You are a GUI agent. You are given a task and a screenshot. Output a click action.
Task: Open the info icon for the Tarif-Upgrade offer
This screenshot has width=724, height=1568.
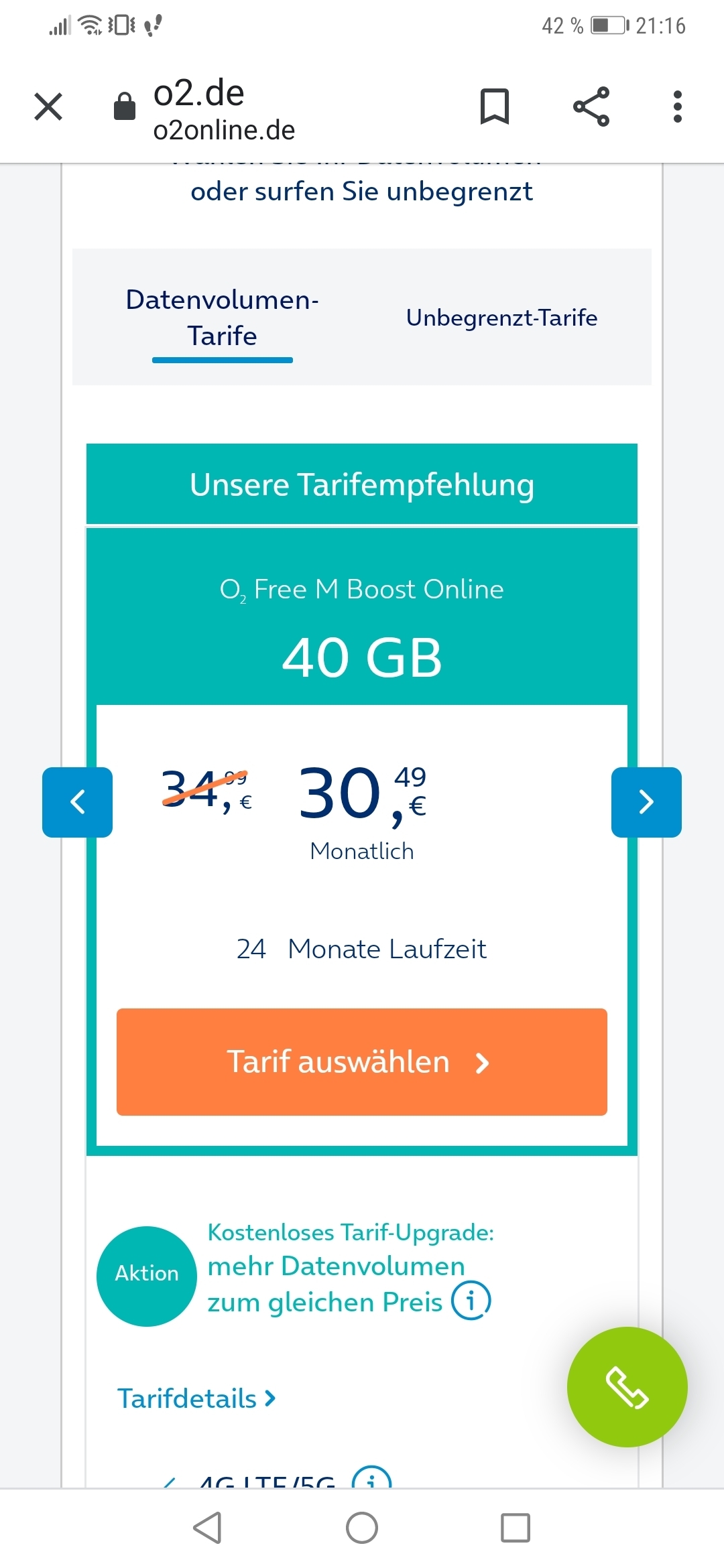tap(471, 1301)
